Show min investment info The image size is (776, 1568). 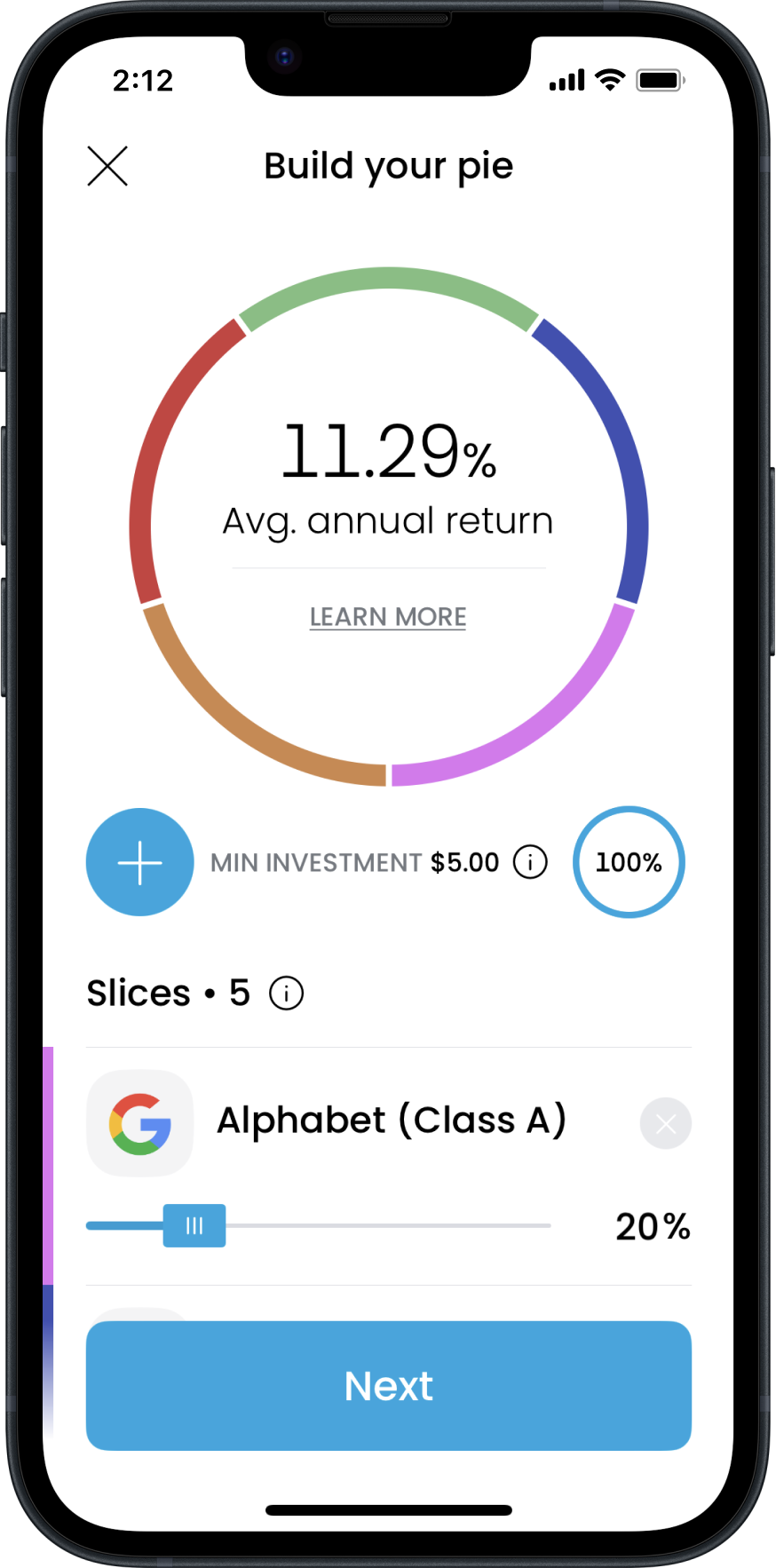(531, 862)
